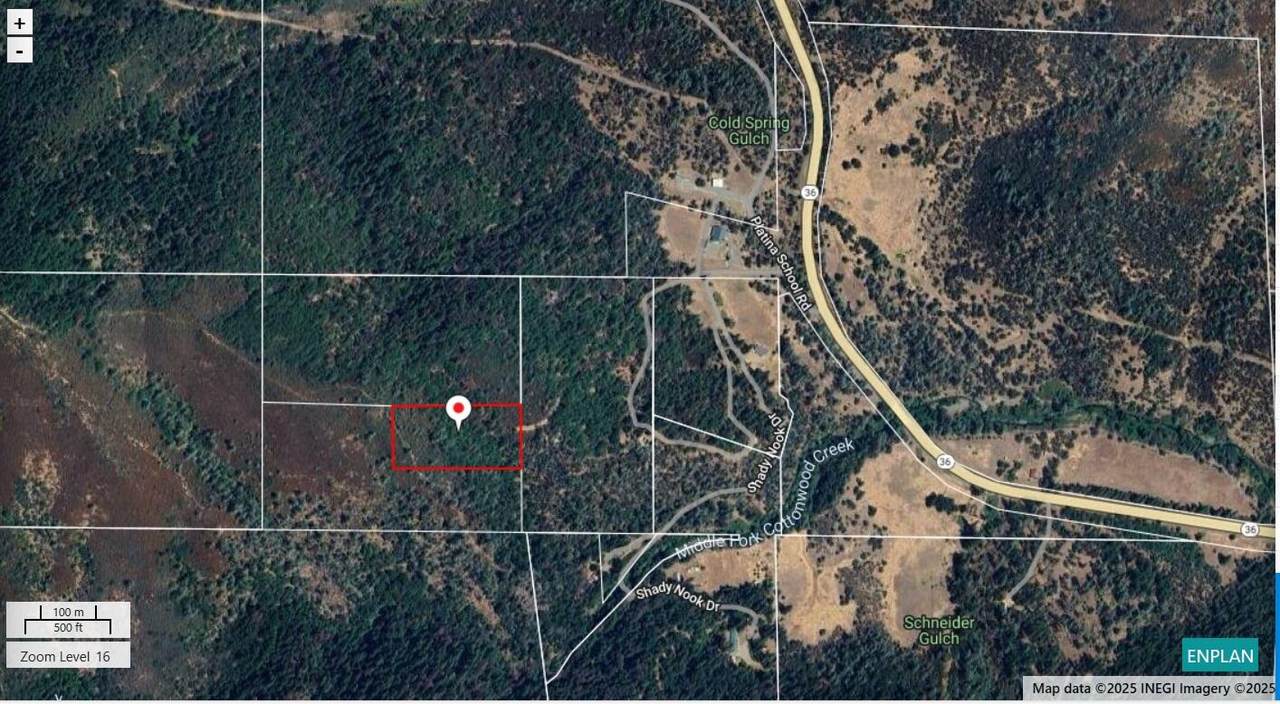Open the ENPLAN link badge

coord(1219,656)
